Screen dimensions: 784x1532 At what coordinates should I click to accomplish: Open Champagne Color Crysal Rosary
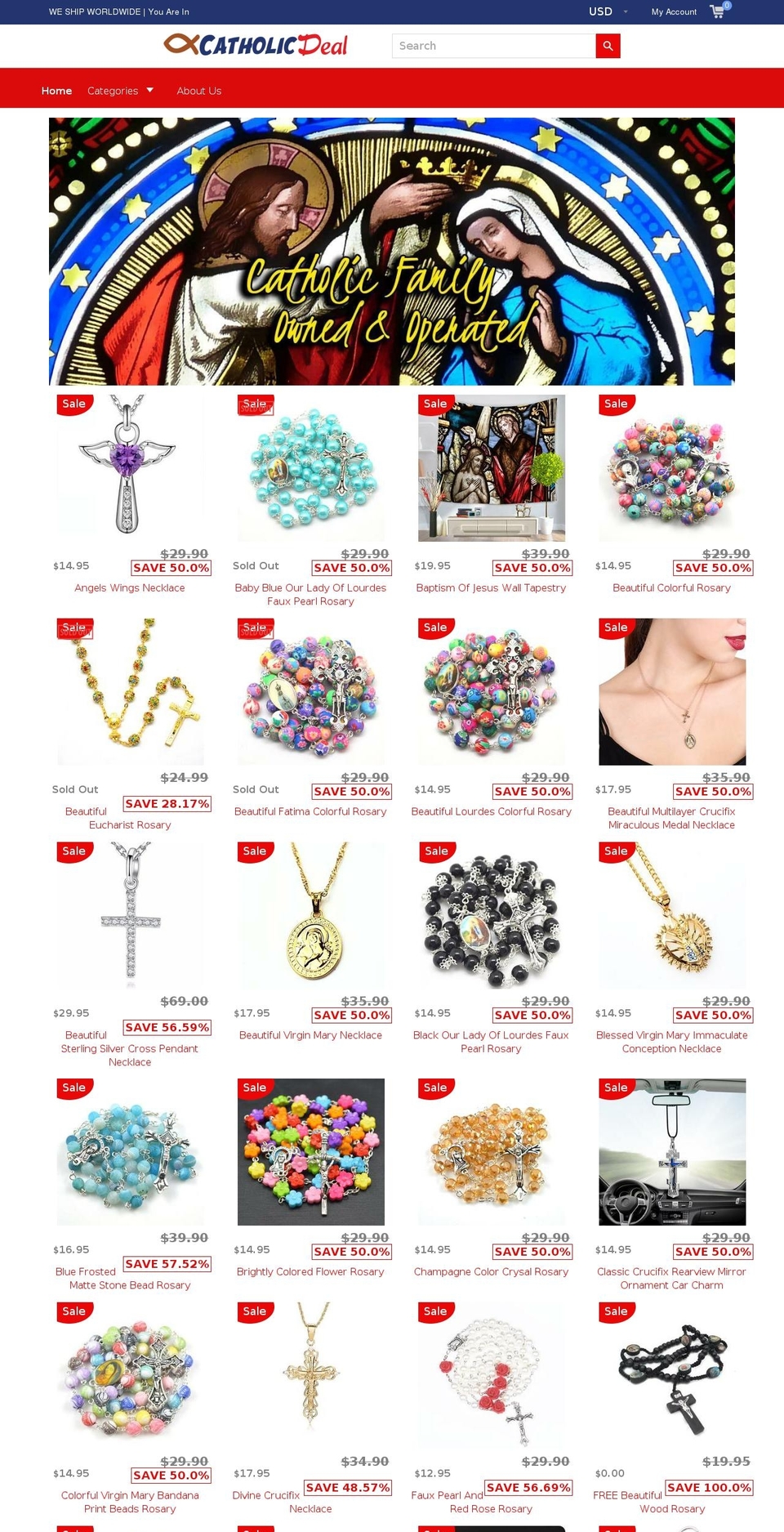coord(491,1271)
